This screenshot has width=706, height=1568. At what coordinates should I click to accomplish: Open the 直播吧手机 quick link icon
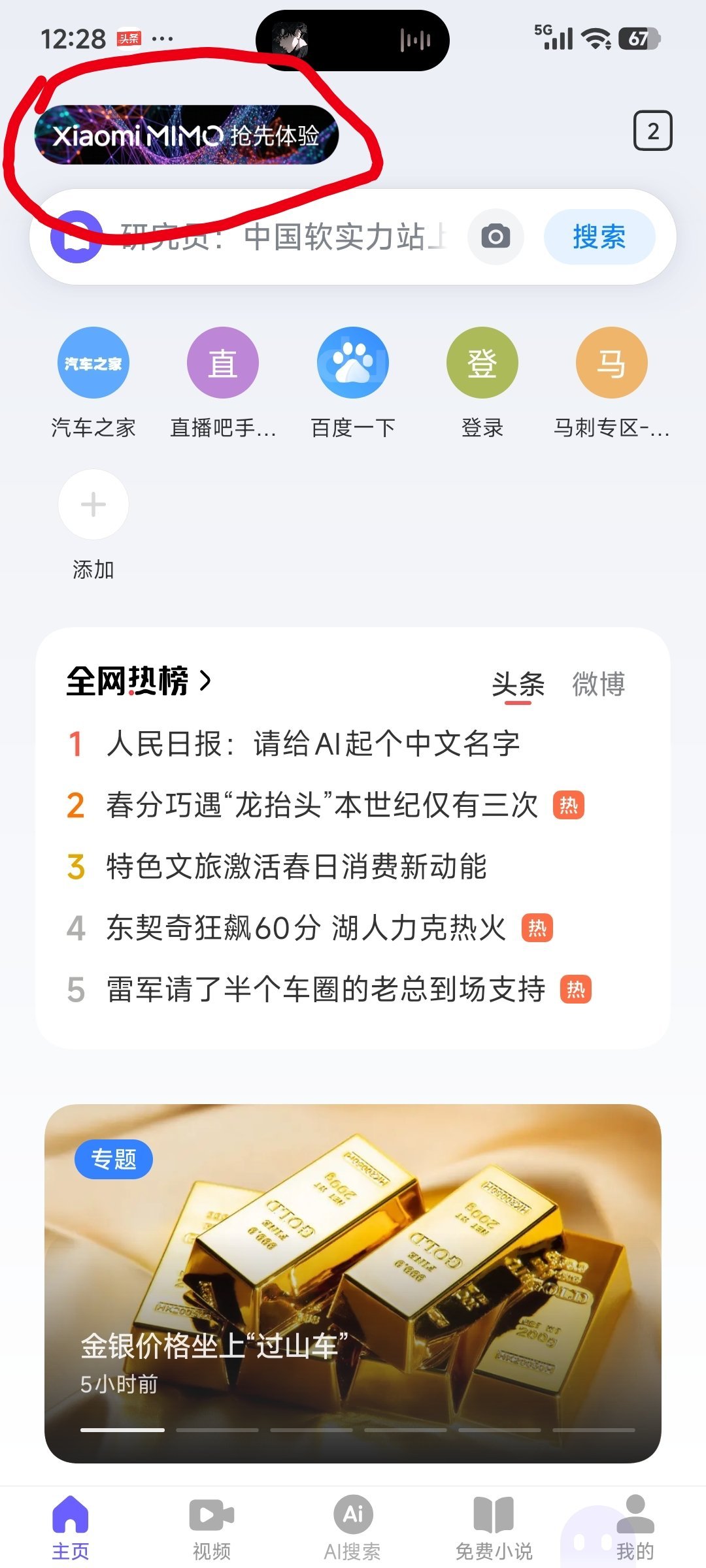[222, 361]
